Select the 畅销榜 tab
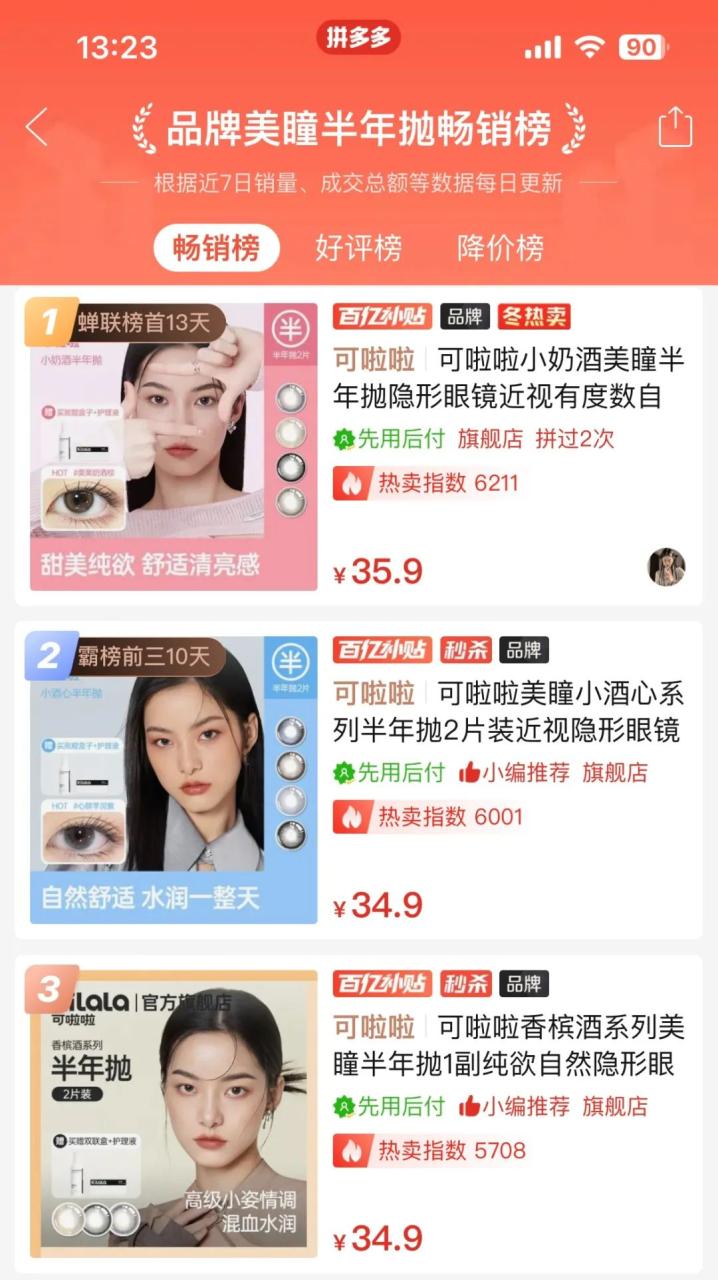Viewport: 718px width, 1280px height. (x=216, y=248)
